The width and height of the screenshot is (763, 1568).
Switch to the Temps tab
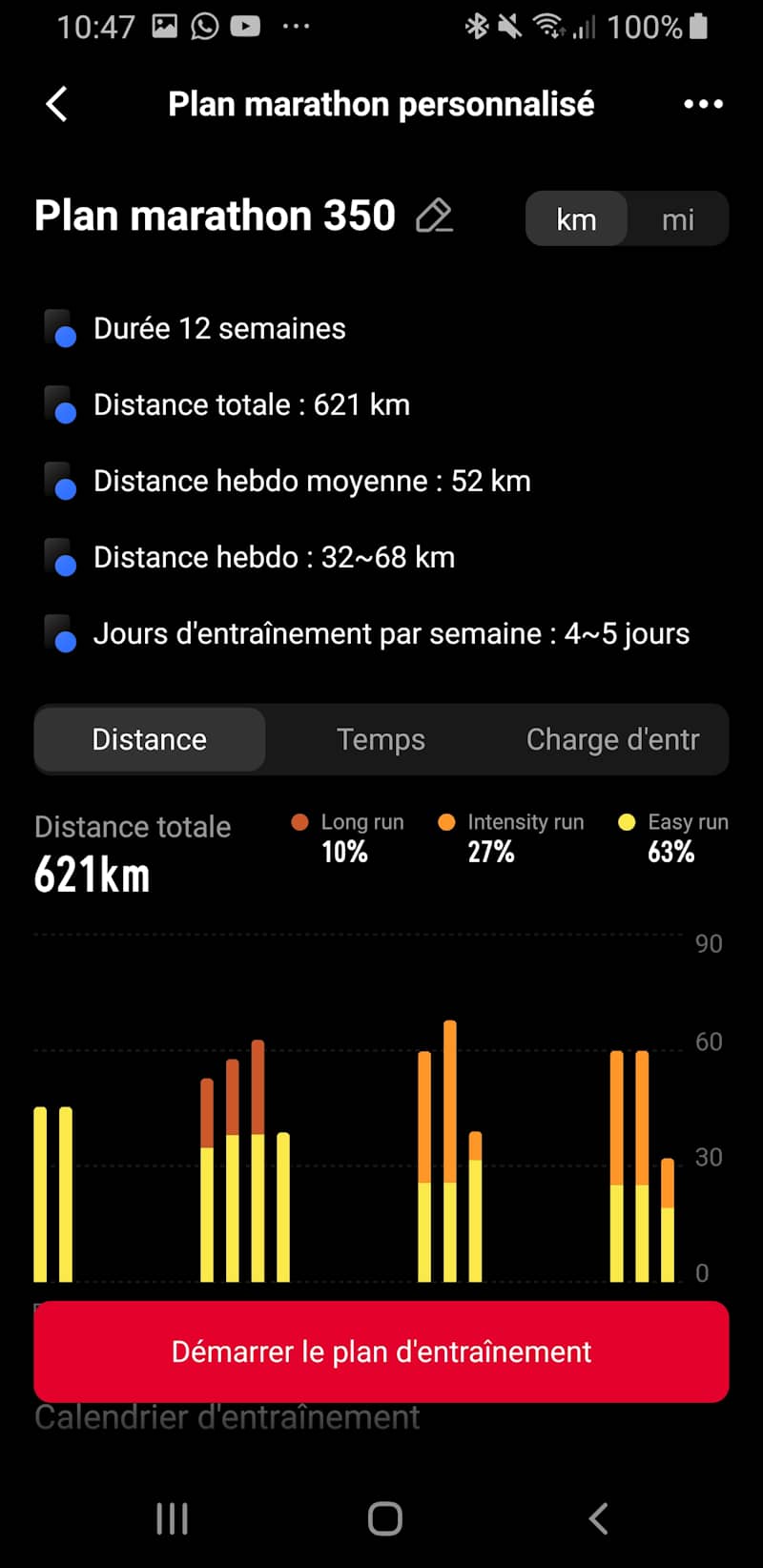click(381, 739)
